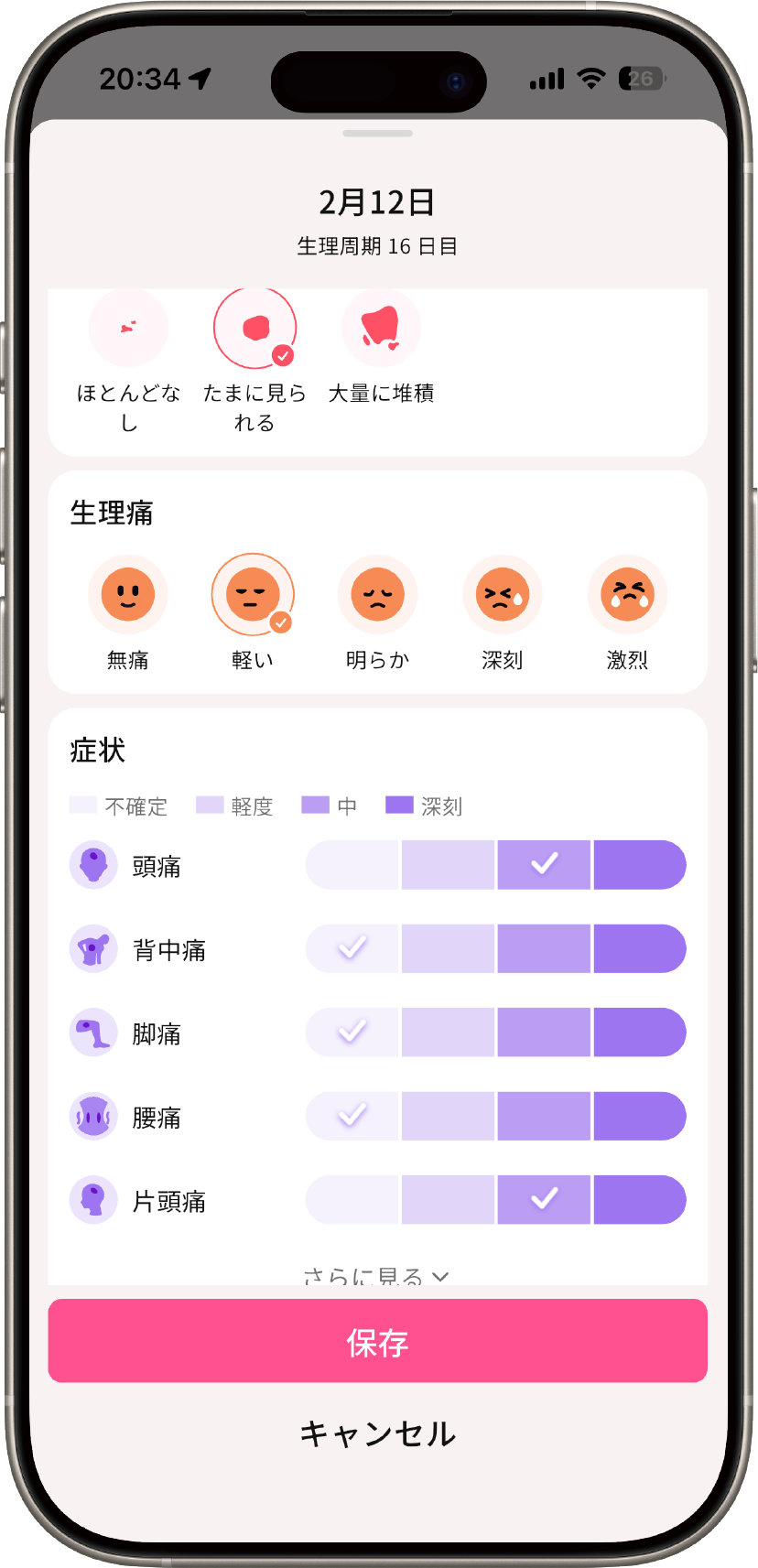The image size is (758, 1568).
Task: Tap the selected 軽い pain face
Action: coord(253,595)
